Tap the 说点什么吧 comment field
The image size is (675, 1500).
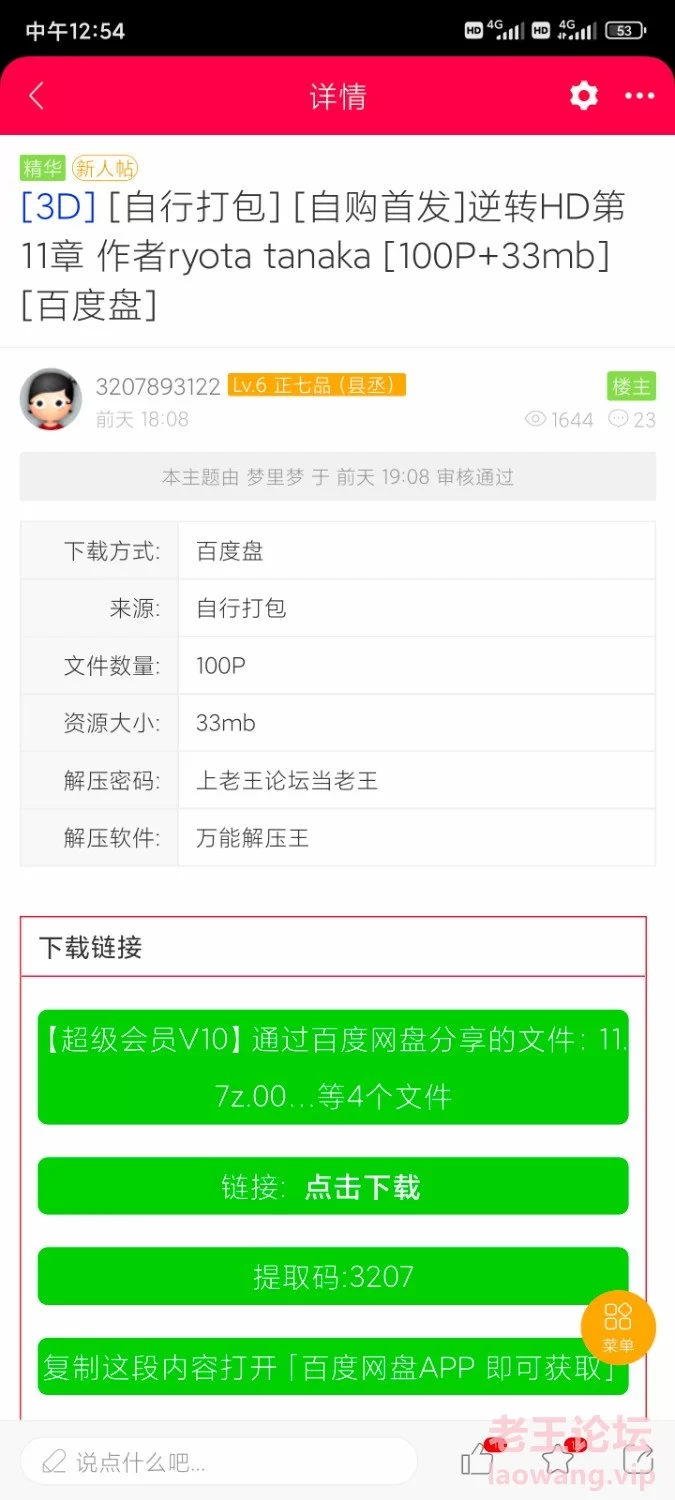[x=218, y=1462]
